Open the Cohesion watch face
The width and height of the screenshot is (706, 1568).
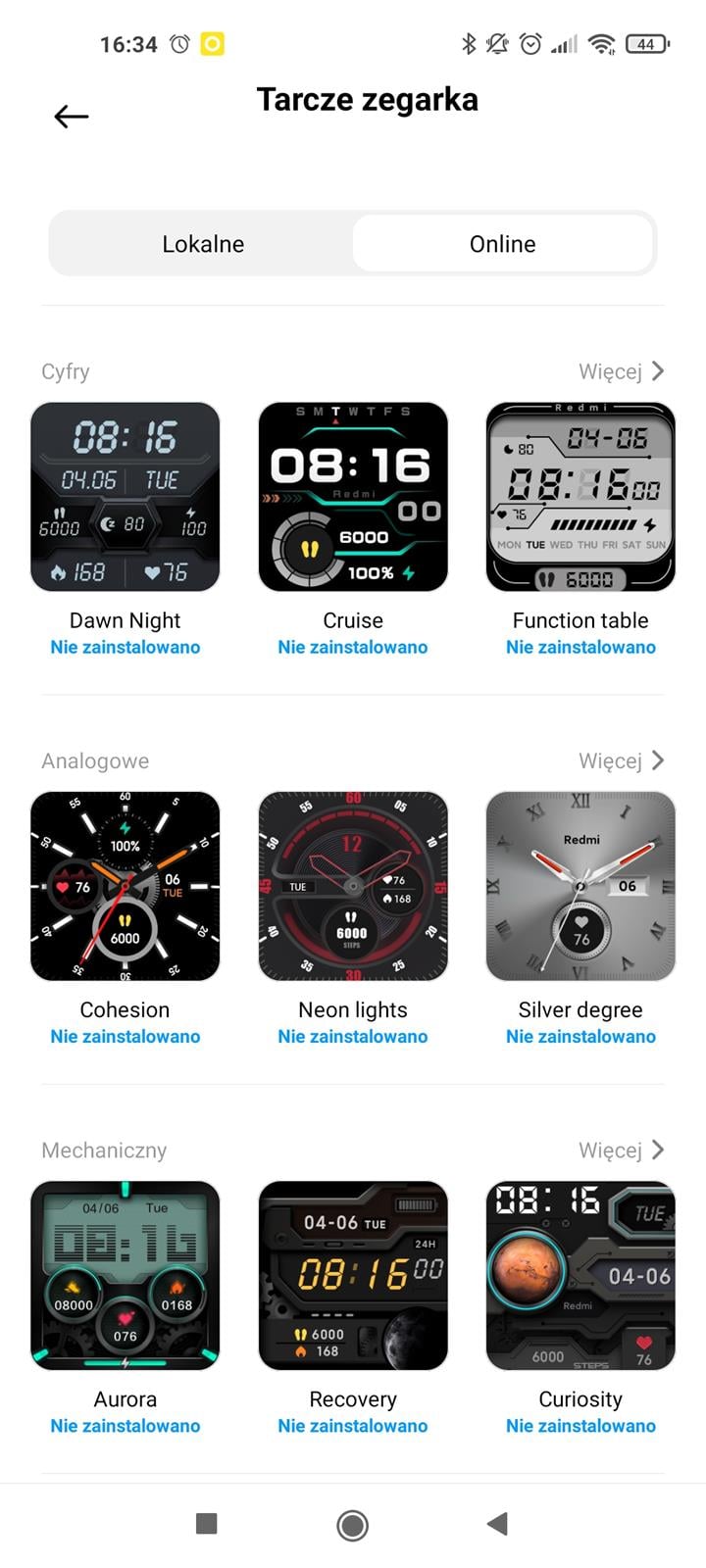pos(126,886)
